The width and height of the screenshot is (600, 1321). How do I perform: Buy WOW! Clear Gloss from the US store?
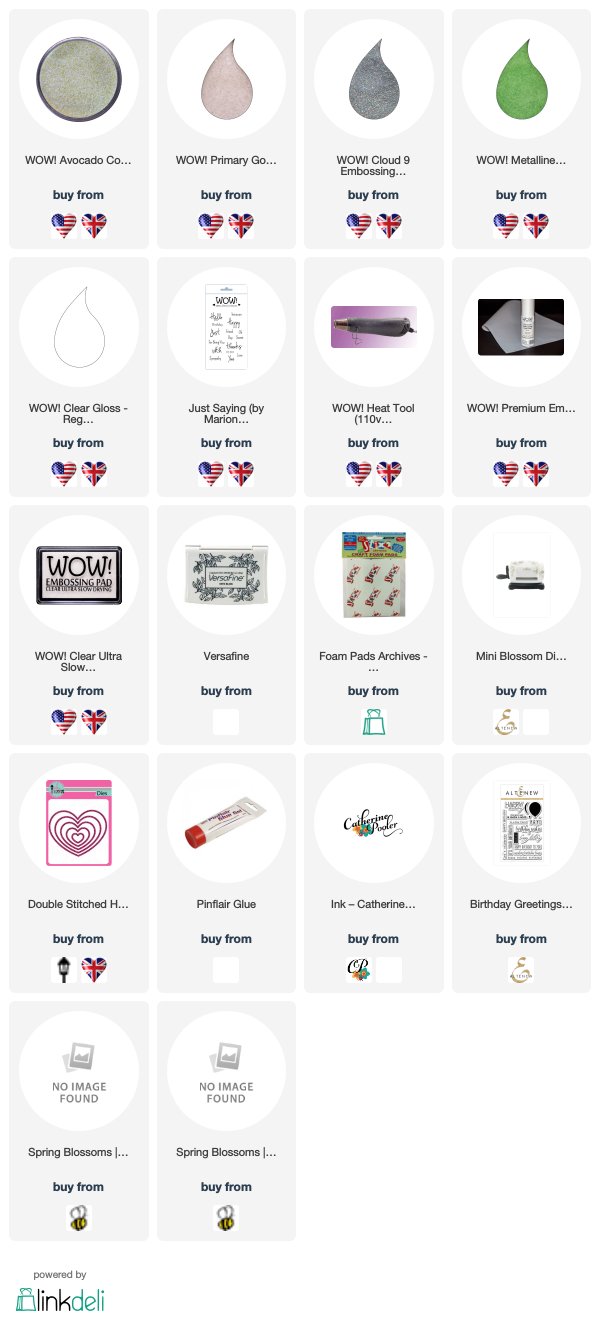point(64,473)
